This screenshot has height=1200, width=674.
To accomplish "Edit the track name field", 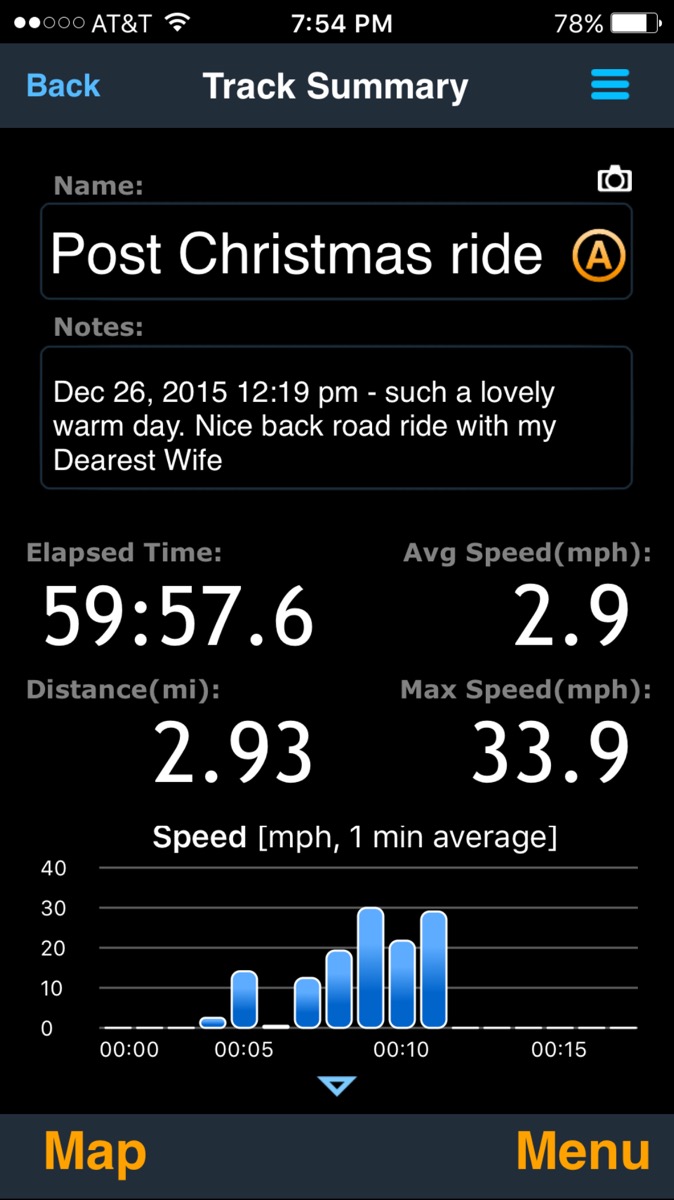I will (300, 254).
